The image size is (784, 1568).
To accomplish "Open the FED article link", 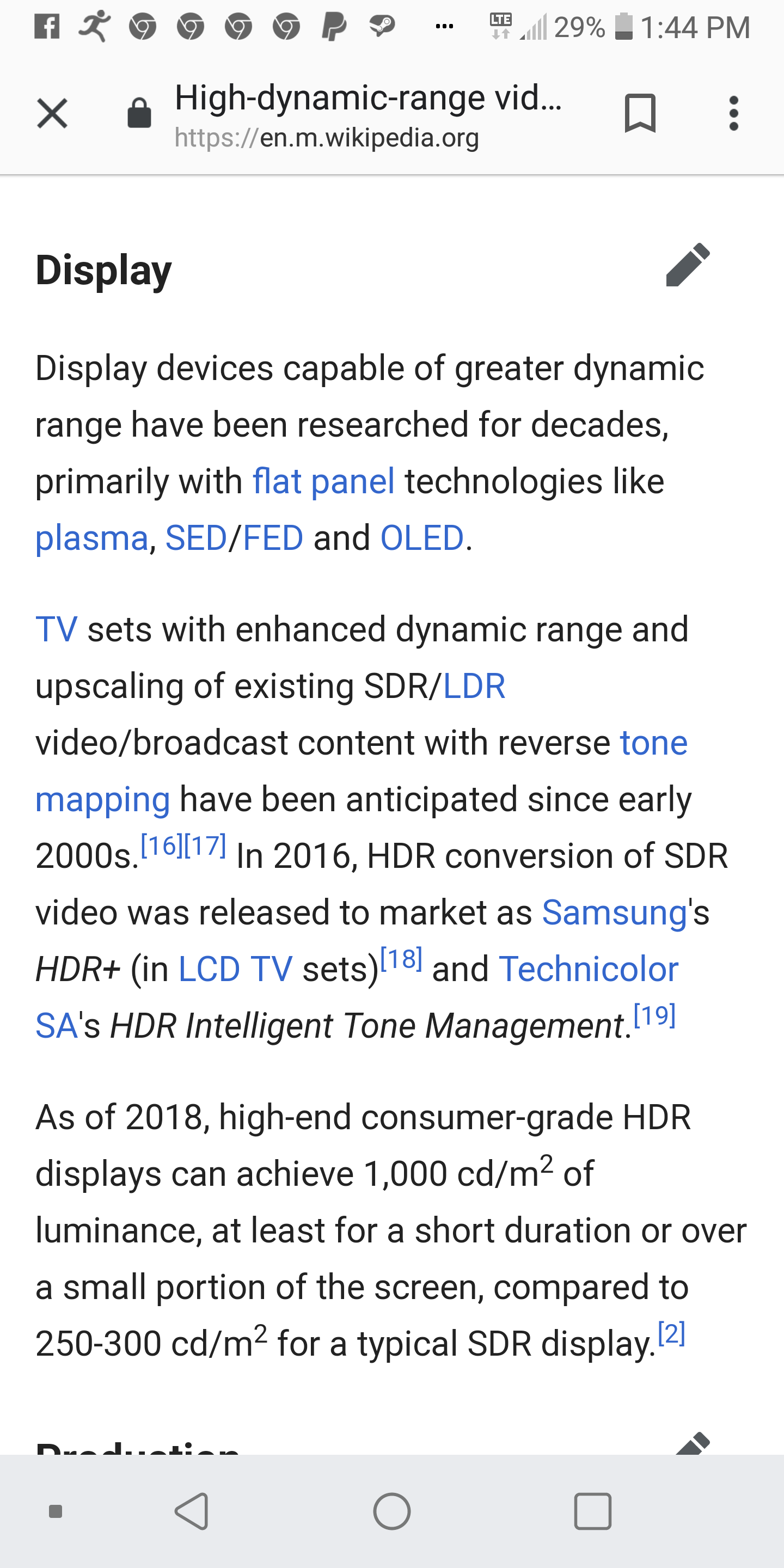I will (273, 538).
